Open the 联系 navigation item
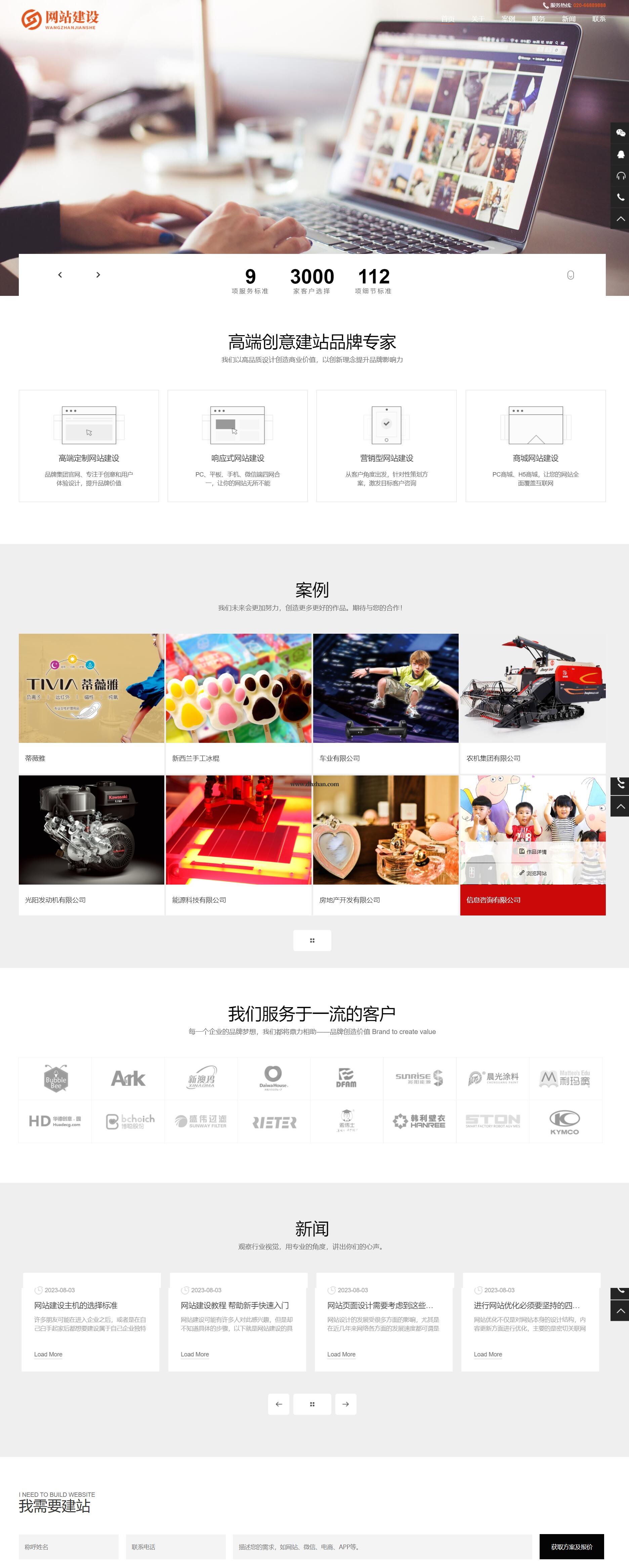 tap(598, 19)
